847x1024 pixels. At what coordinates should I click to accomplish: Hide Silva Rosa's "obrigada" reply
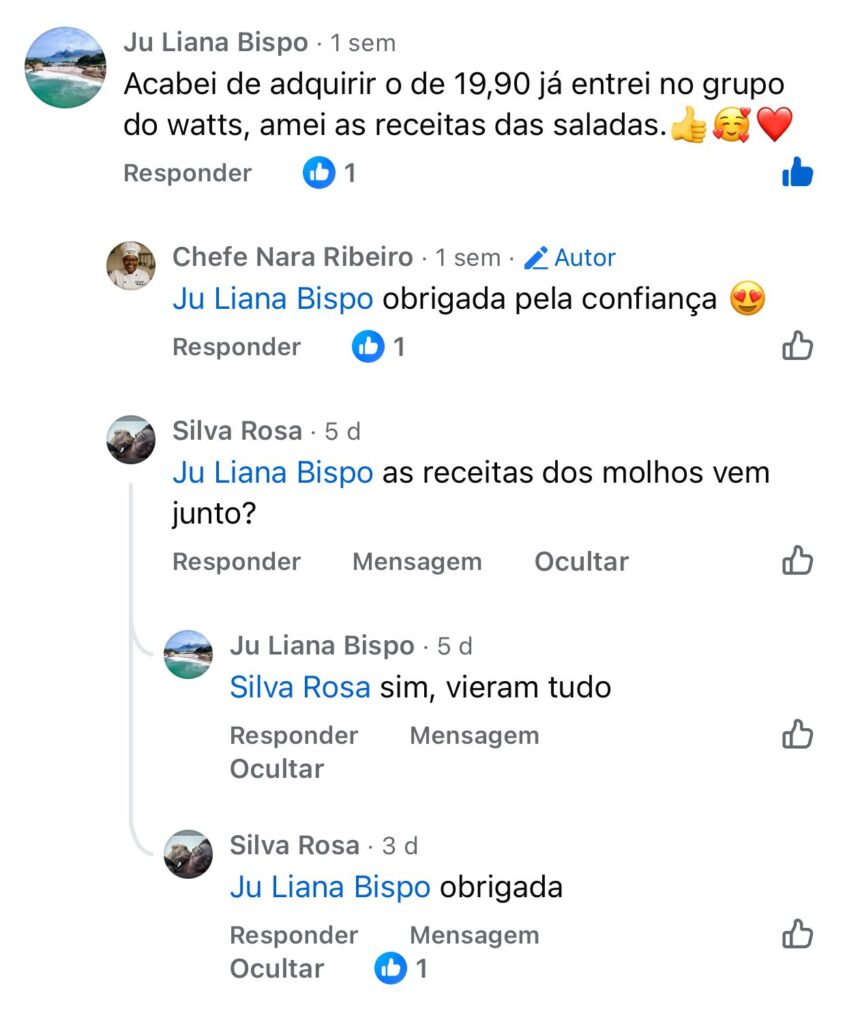click(x=277, y=969)
